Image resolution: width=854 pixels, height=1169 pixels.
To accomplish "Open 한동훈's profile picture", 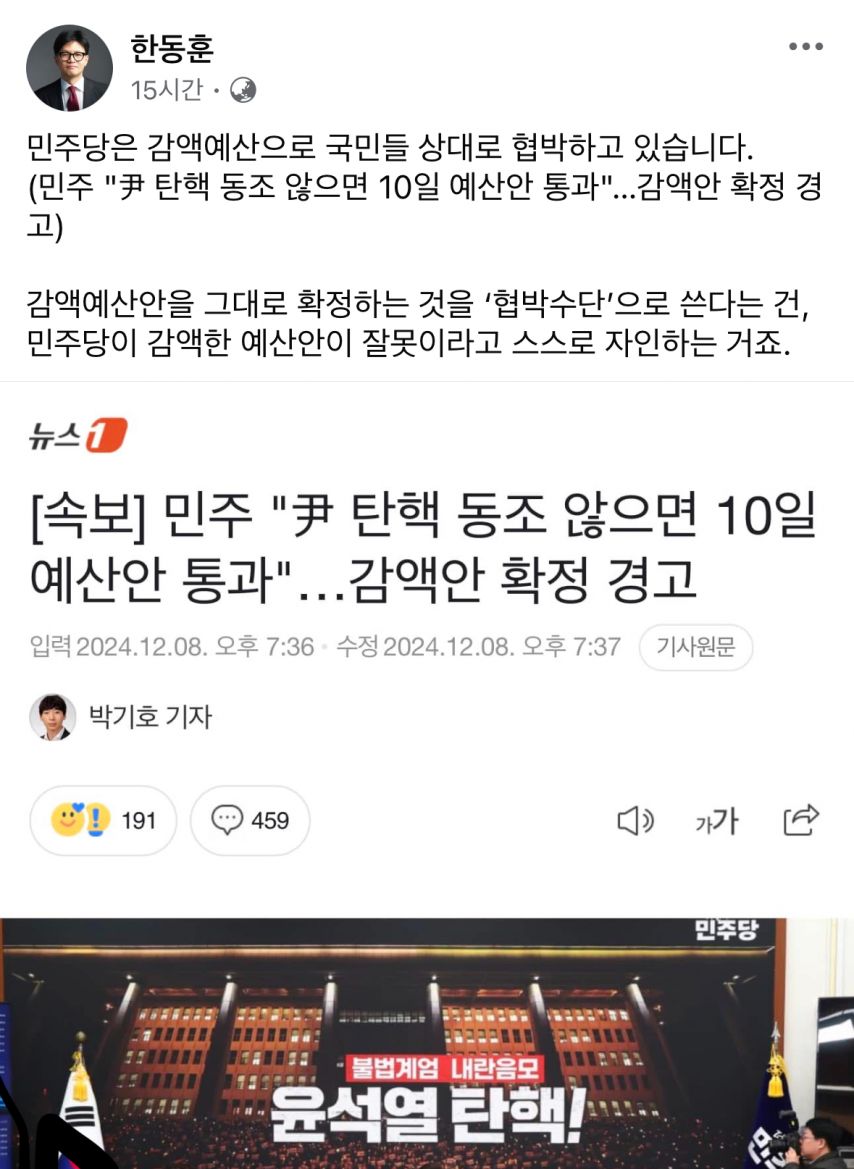I will point(68,67).
